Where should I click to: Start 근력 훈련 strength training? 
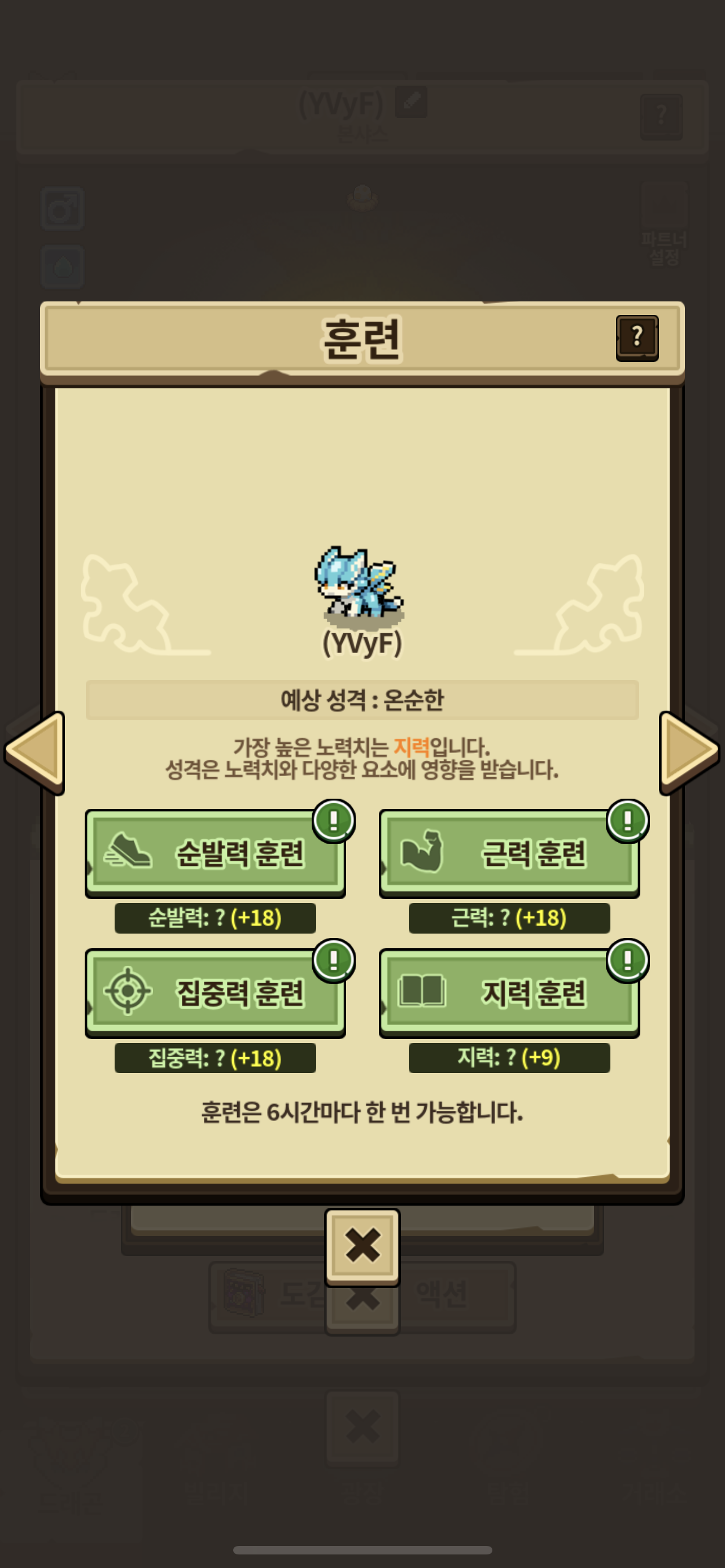tap(509, 853)
